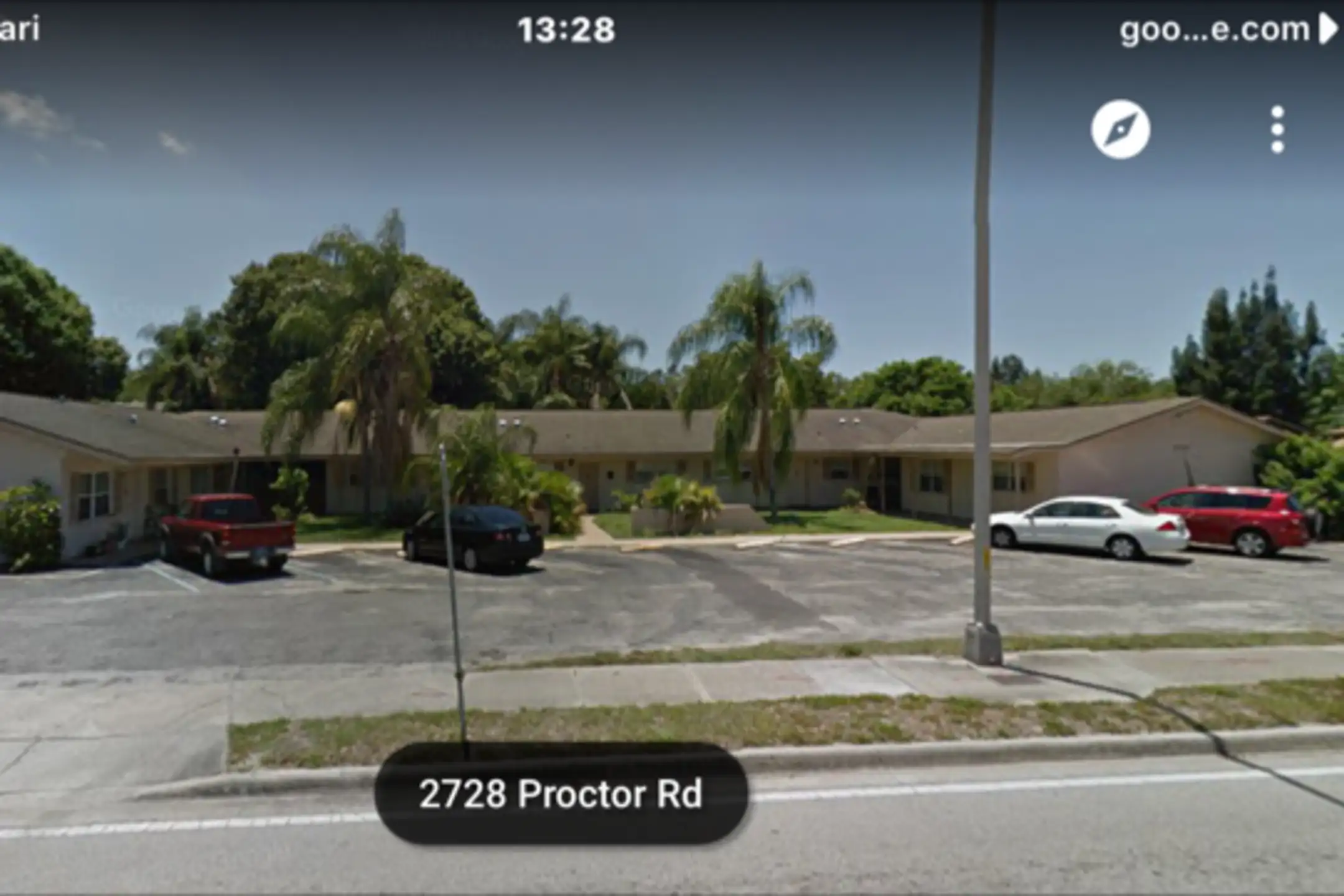This screenshot has height=896, width=1344.
Task: Tap the compass icon to reorient view
Action: point(1121,129)
